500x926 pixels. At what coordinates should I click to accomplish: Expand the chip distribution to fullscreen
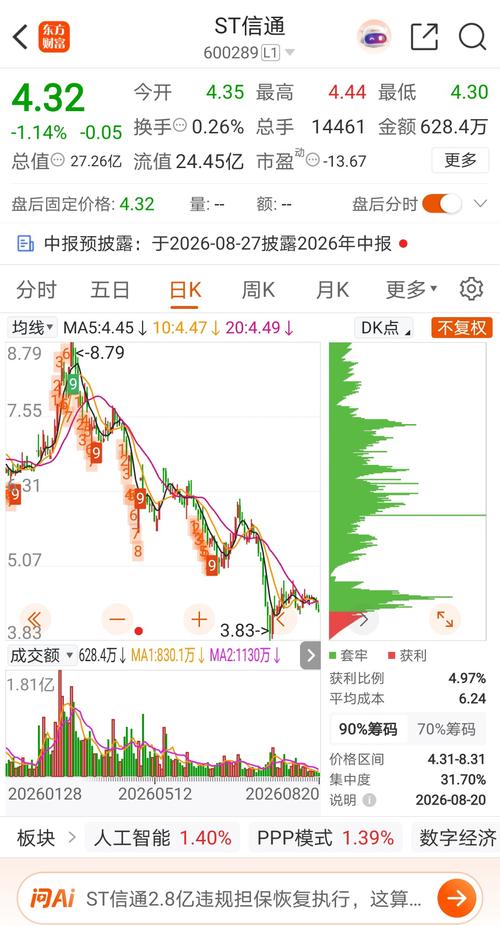point(445,619)
